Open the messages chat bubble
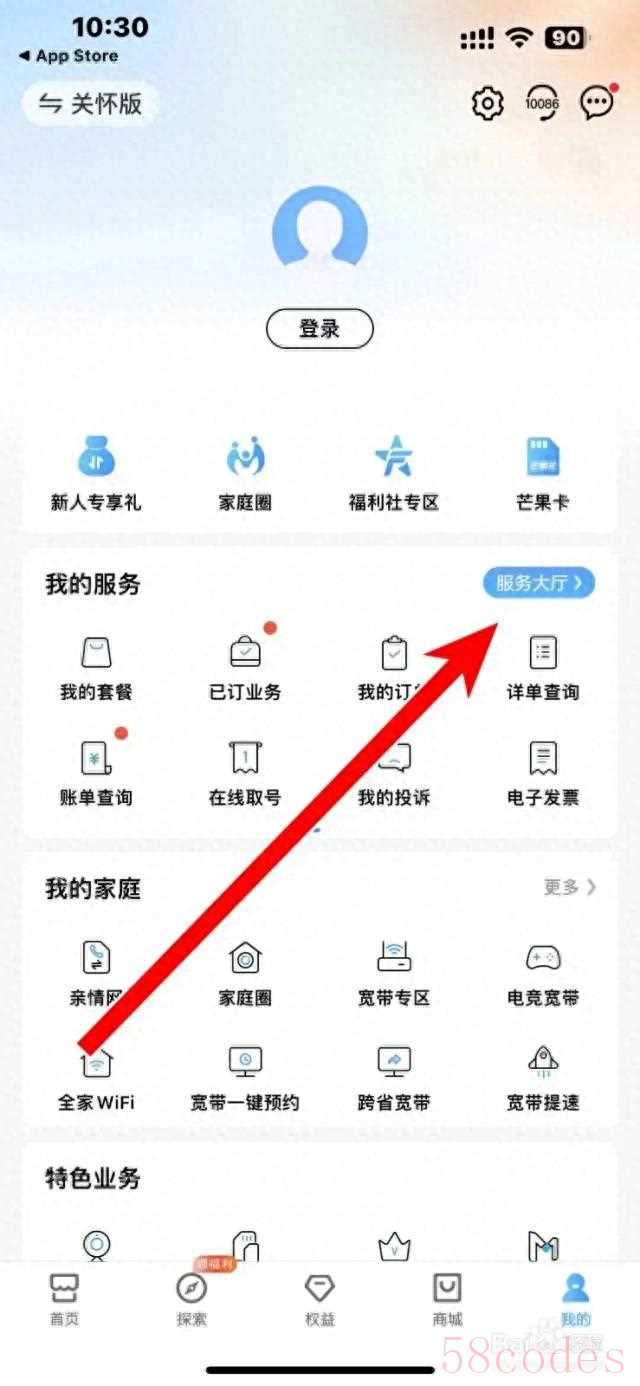This screenshot has width=640, height=1386. click(597, 103)
